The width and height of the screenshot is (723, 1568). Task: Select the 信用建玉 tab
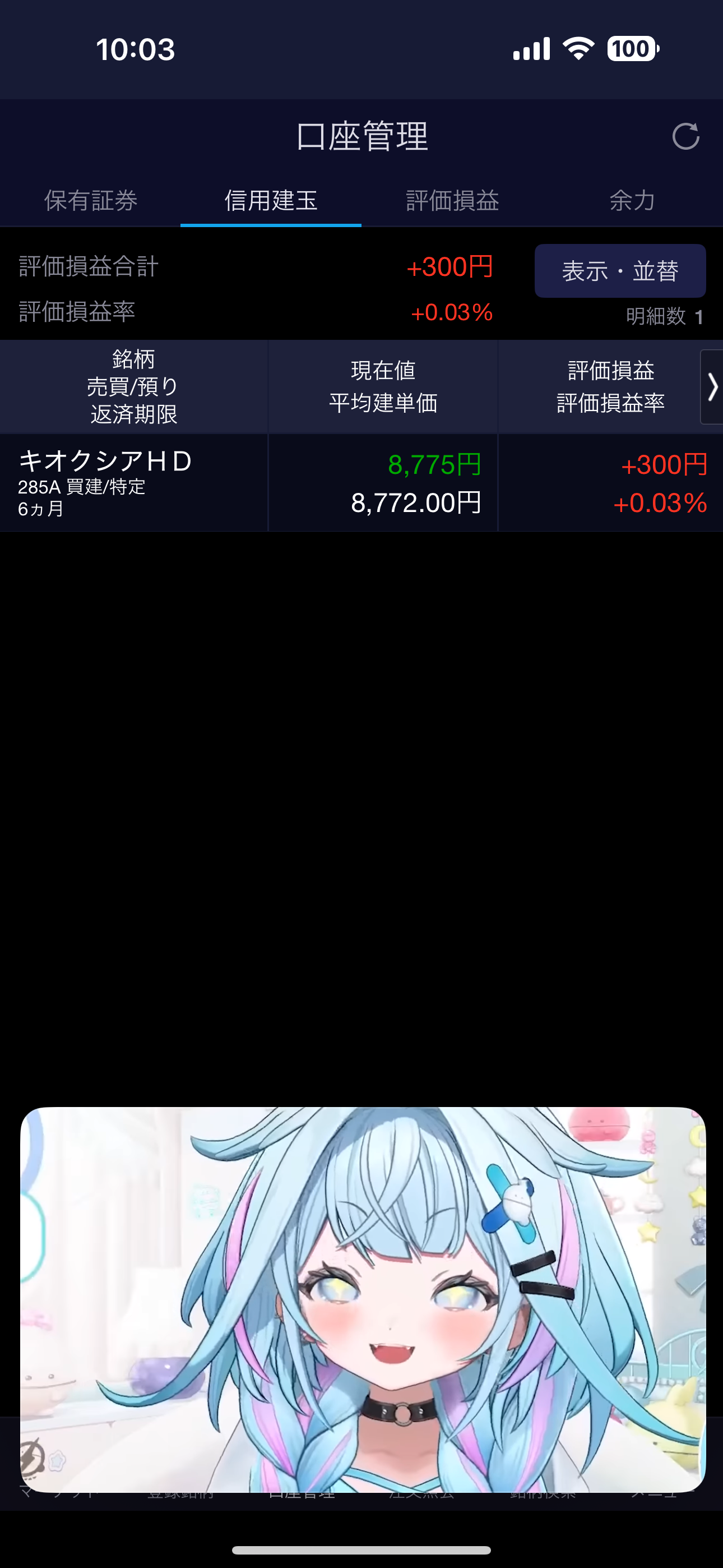271,200
